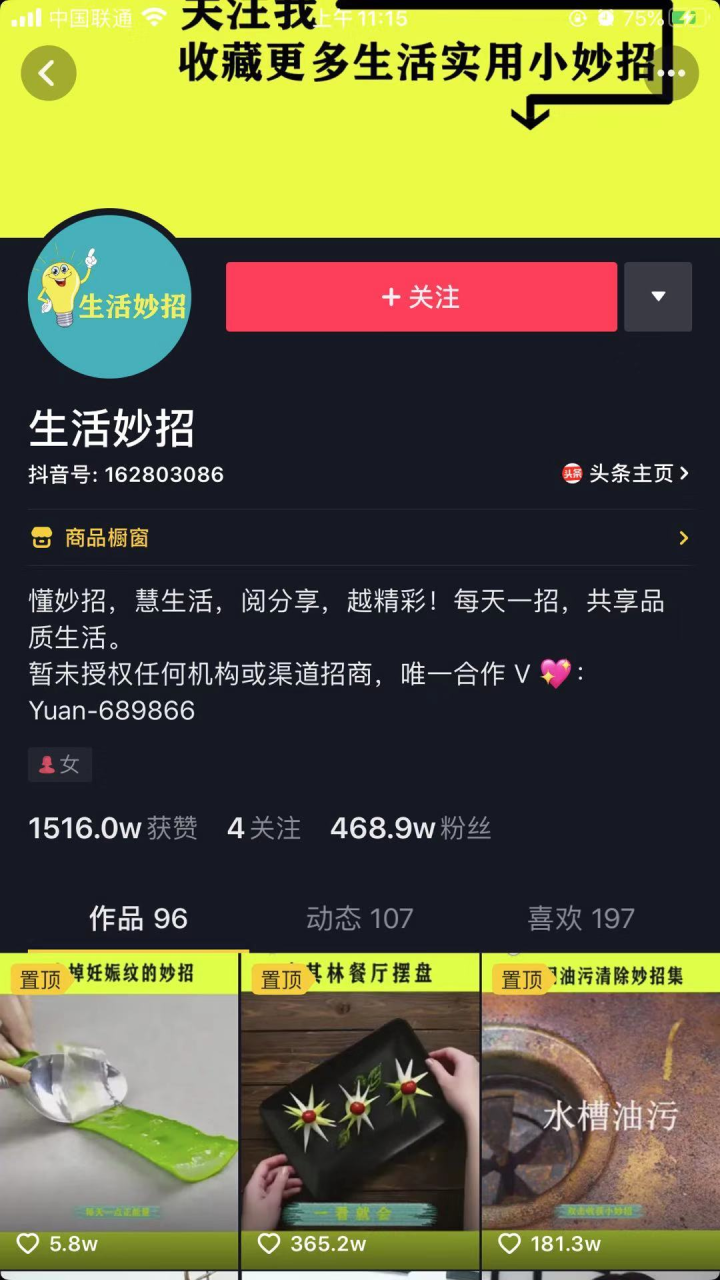Select the 作品 tab
The image size is (720, 1280).
tap(138, 918)
